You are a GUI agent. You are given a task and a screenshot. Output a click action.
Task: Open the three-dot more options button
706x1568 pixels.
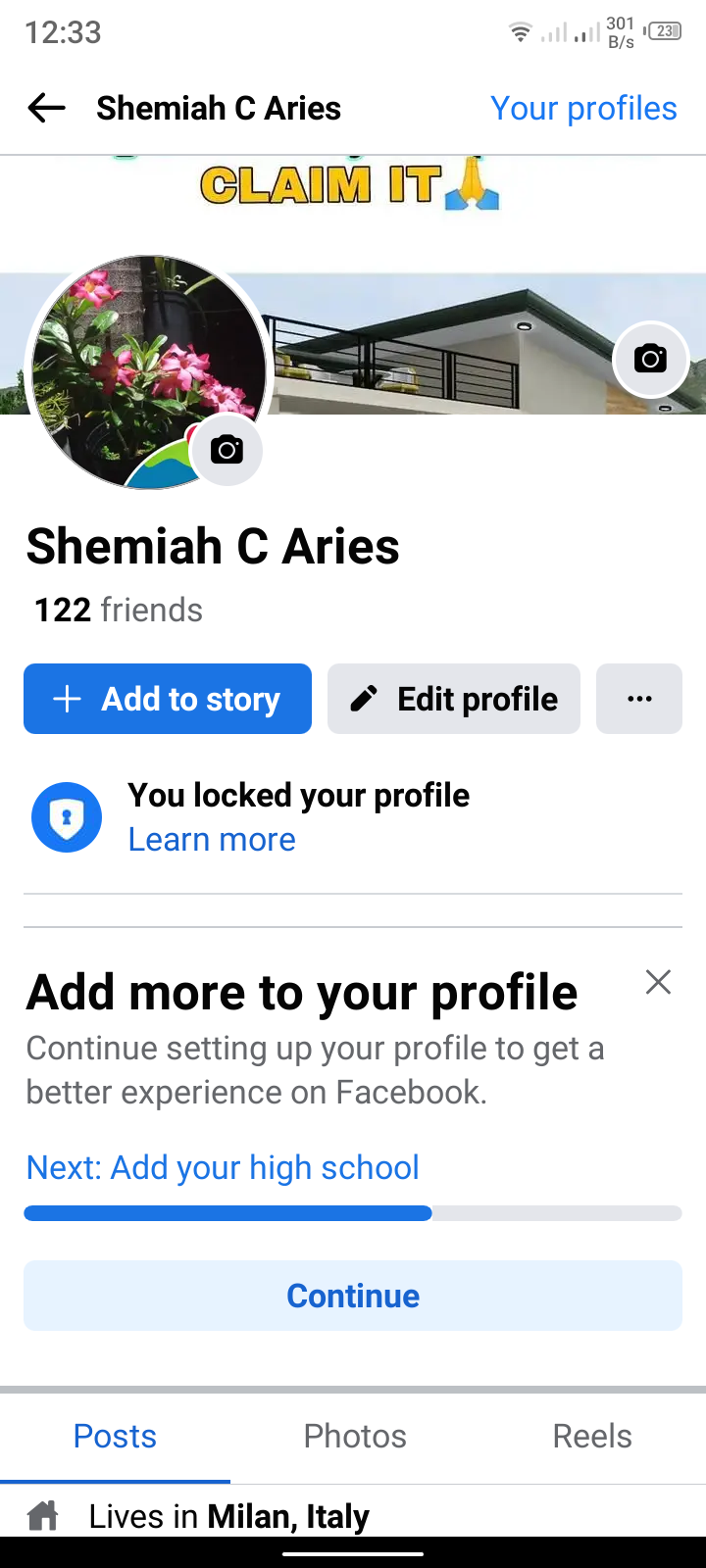pos(639,699)
